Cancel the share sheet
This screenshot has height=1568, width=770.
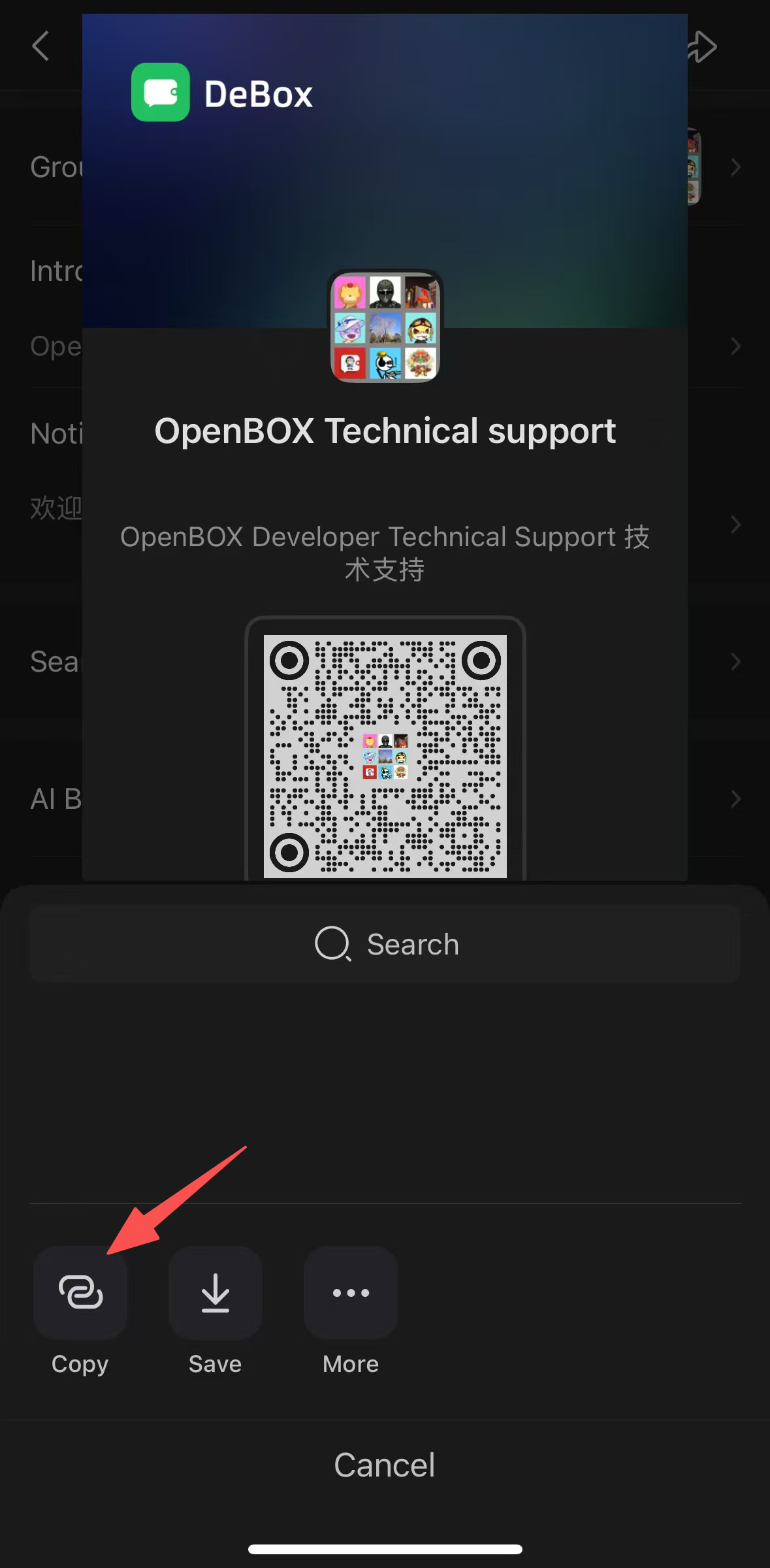coord(385,1465)
